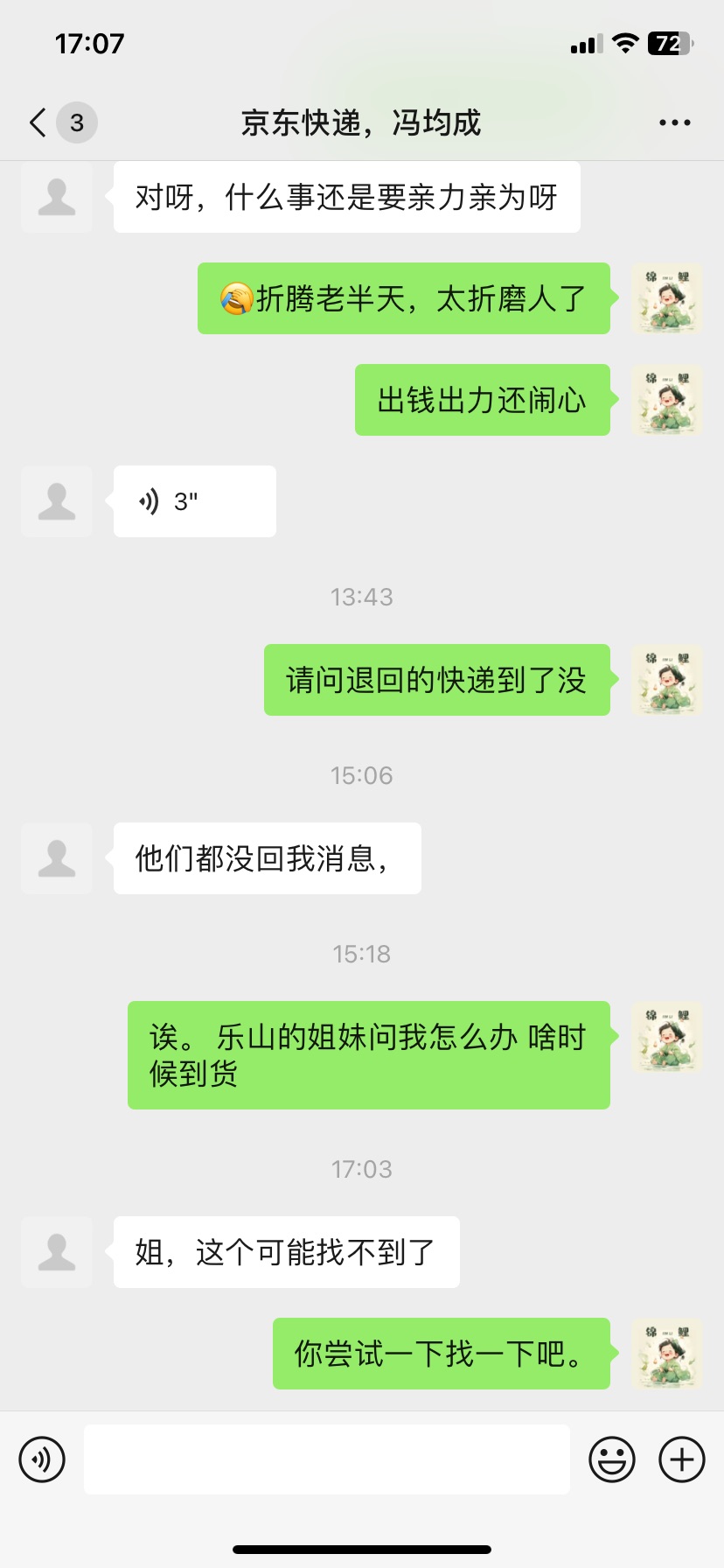724x1568 pixels.
Task: Open the contact's avatar beside 姐，这个可能找不到了
Action: (57, 1252)
